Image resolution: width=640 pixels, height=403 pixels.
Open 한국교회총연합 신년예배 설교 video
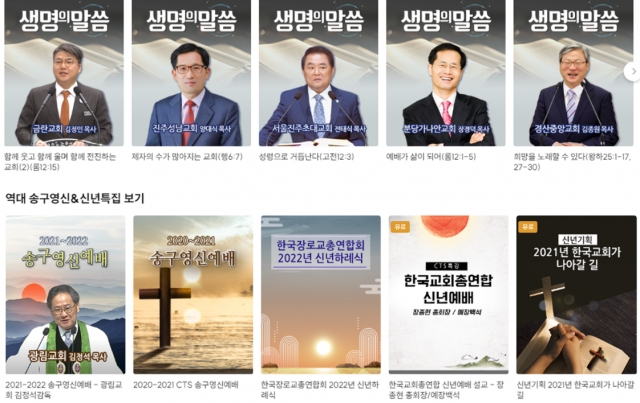(448, 294)
